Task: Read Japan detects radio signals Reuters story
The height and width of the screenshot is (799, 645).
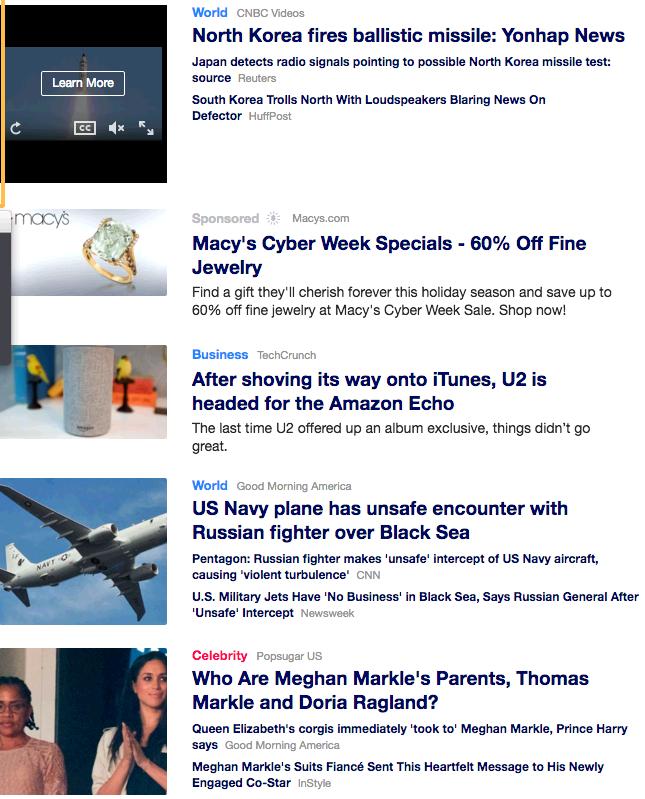Action: 400,62
